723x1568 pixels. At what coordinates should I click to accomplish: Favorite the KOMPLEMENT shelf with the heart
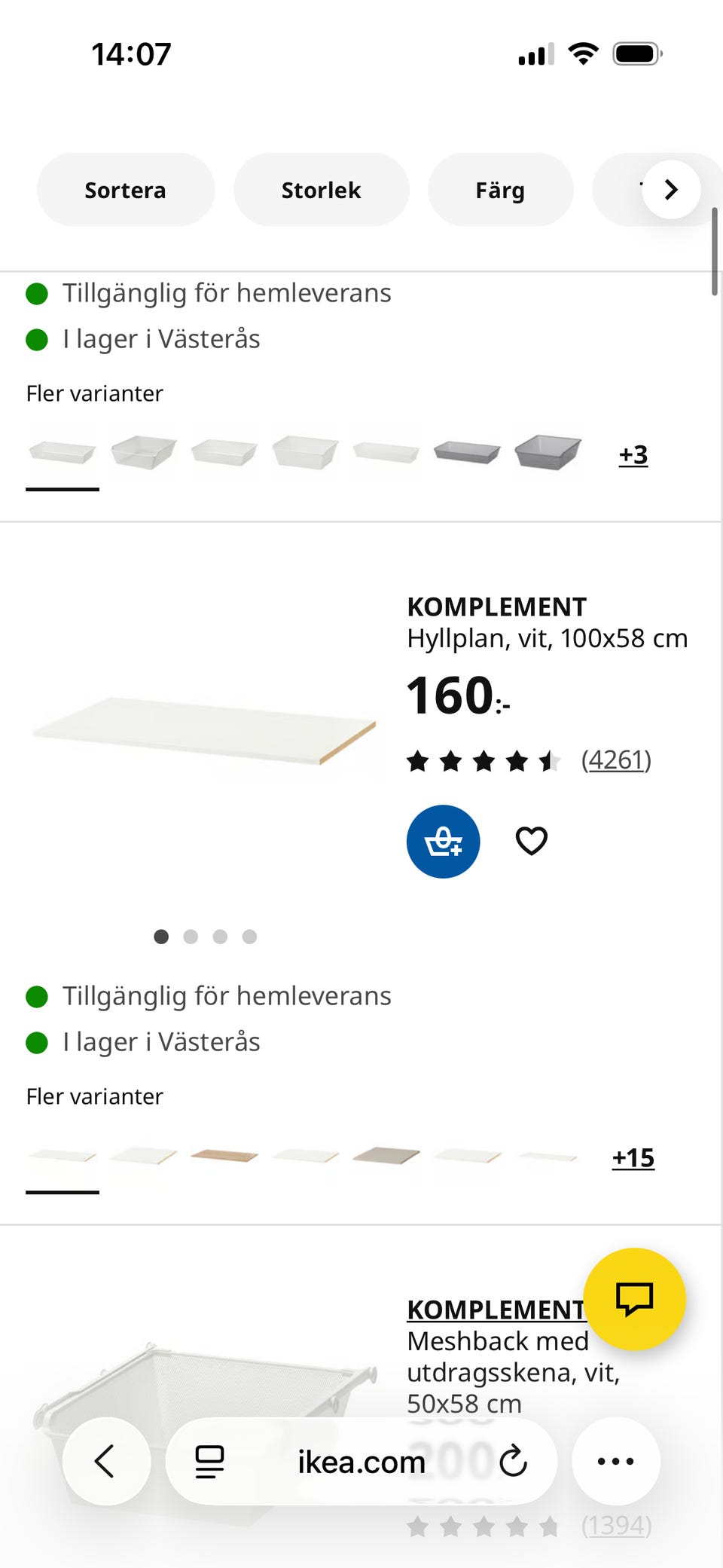[x=531, y=841]
